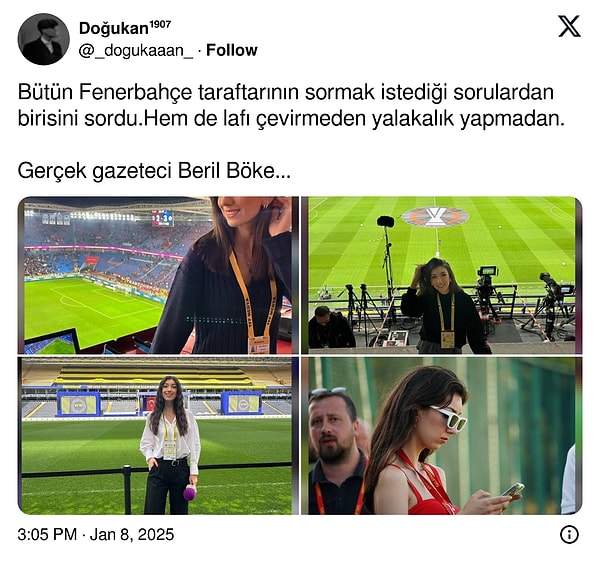Open the 3:05 PM Jan 8, 2025 timestamp
Viewport: 600px width, 565px height.
[96, 535]
